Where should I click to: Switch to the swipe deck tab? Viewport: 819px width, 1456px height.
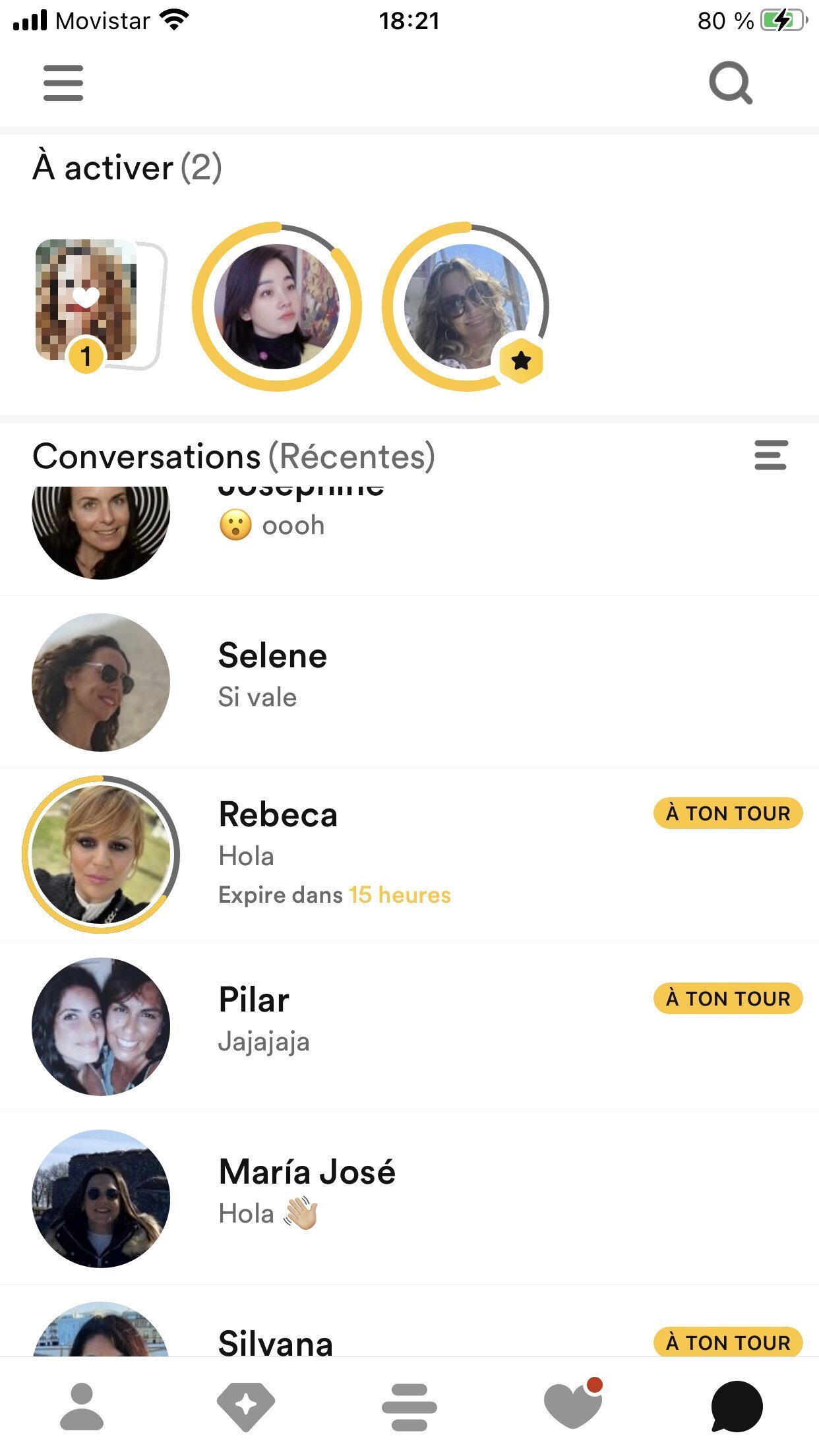point(409,1407)
